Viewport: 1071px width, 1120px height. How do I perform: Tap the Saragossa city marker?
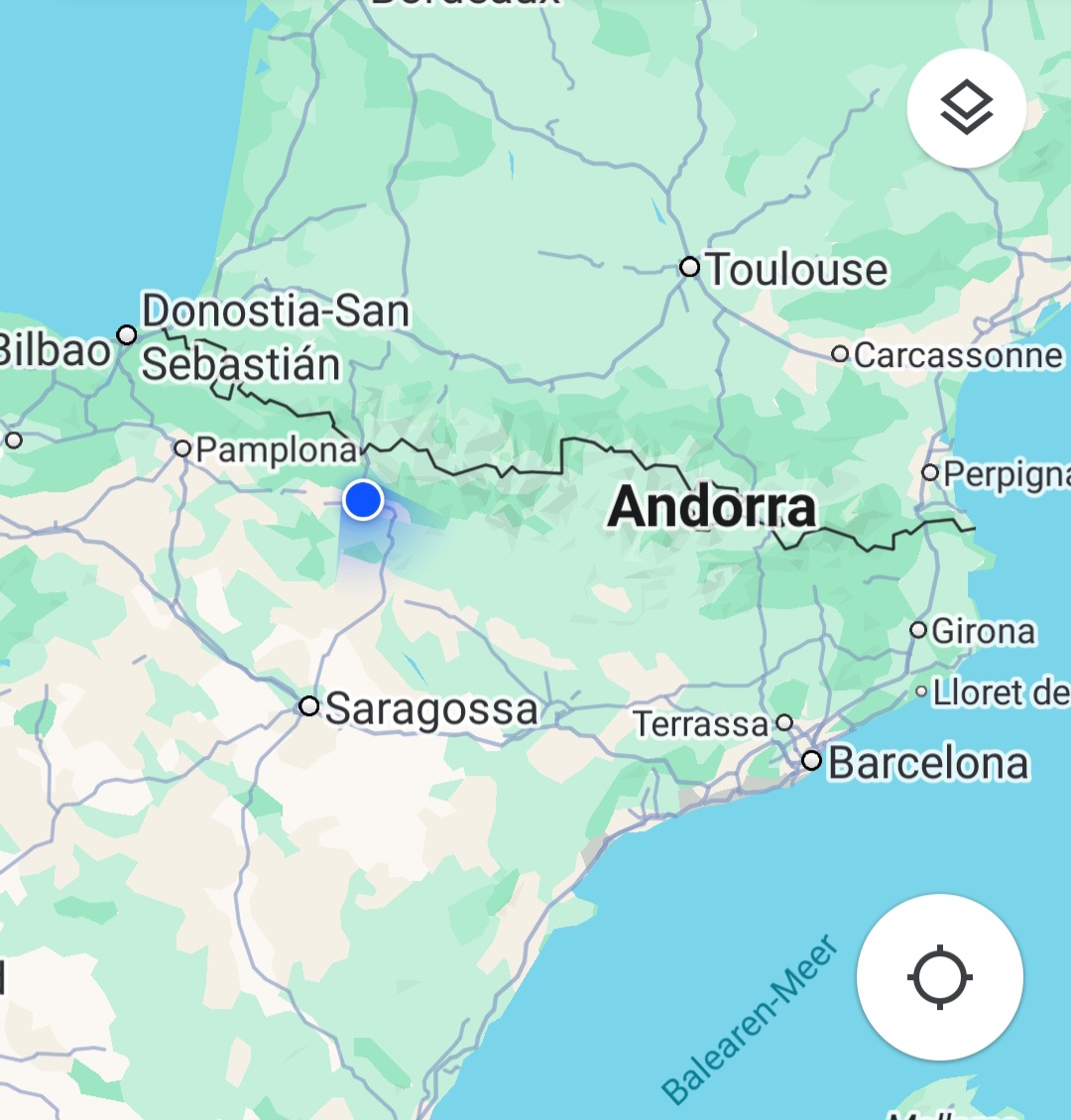(309, 706)
